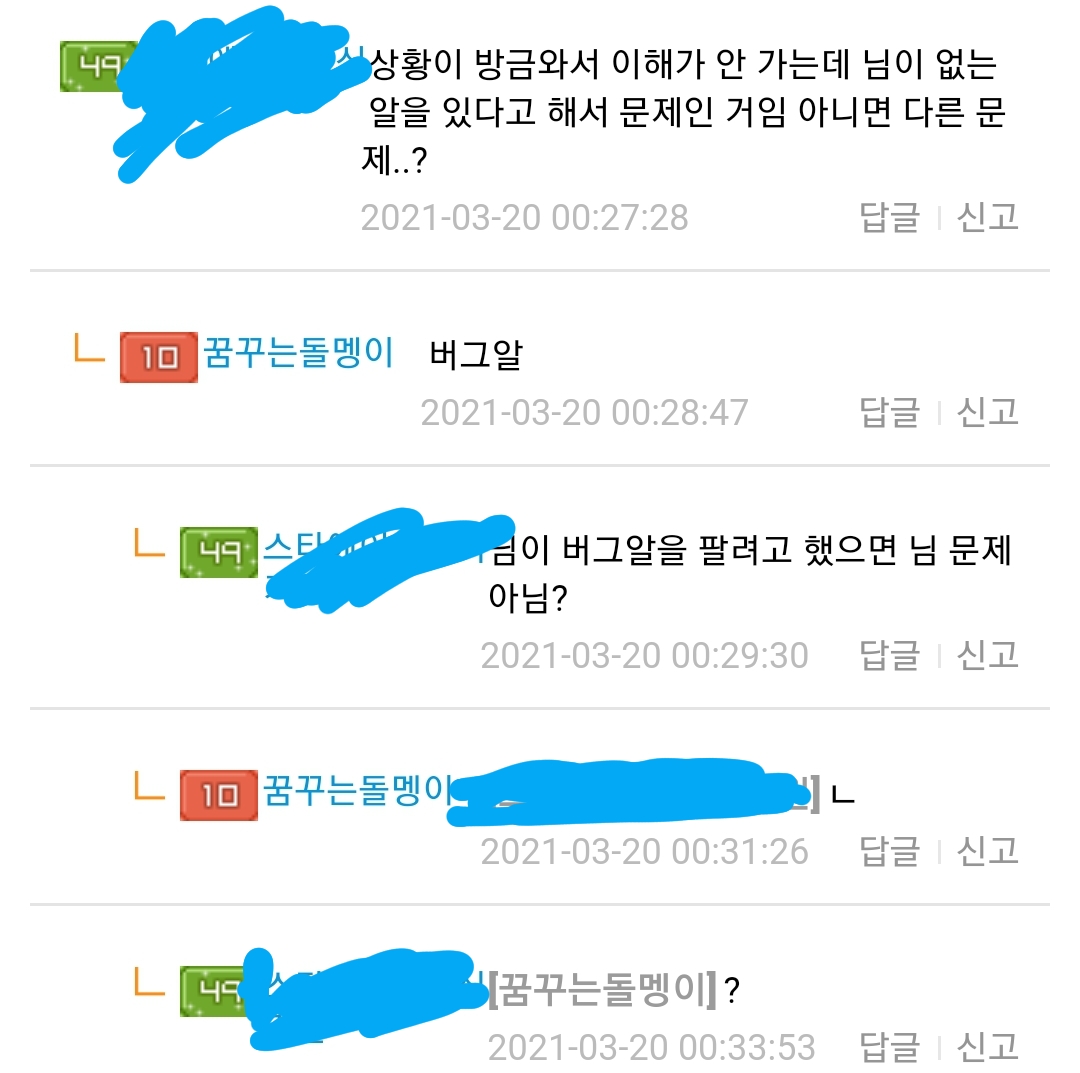Report the comment posted at 00:33:53
The width and height of the screenshot is (1080, 1073).
tap(988, 1047)
